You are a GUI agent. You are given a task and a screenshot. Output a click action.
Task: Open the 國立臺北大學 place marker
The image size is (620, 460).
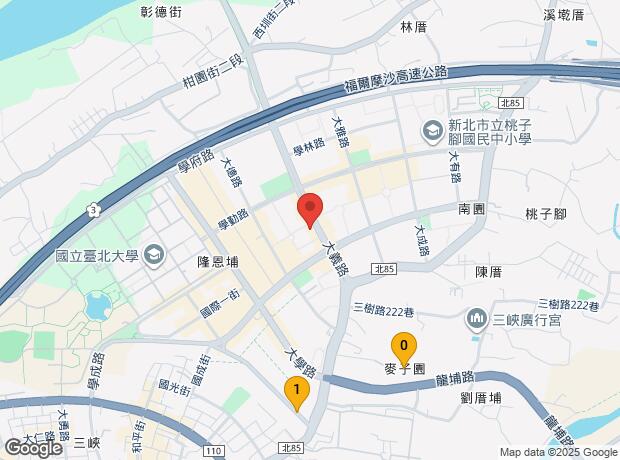click(154, 255)
